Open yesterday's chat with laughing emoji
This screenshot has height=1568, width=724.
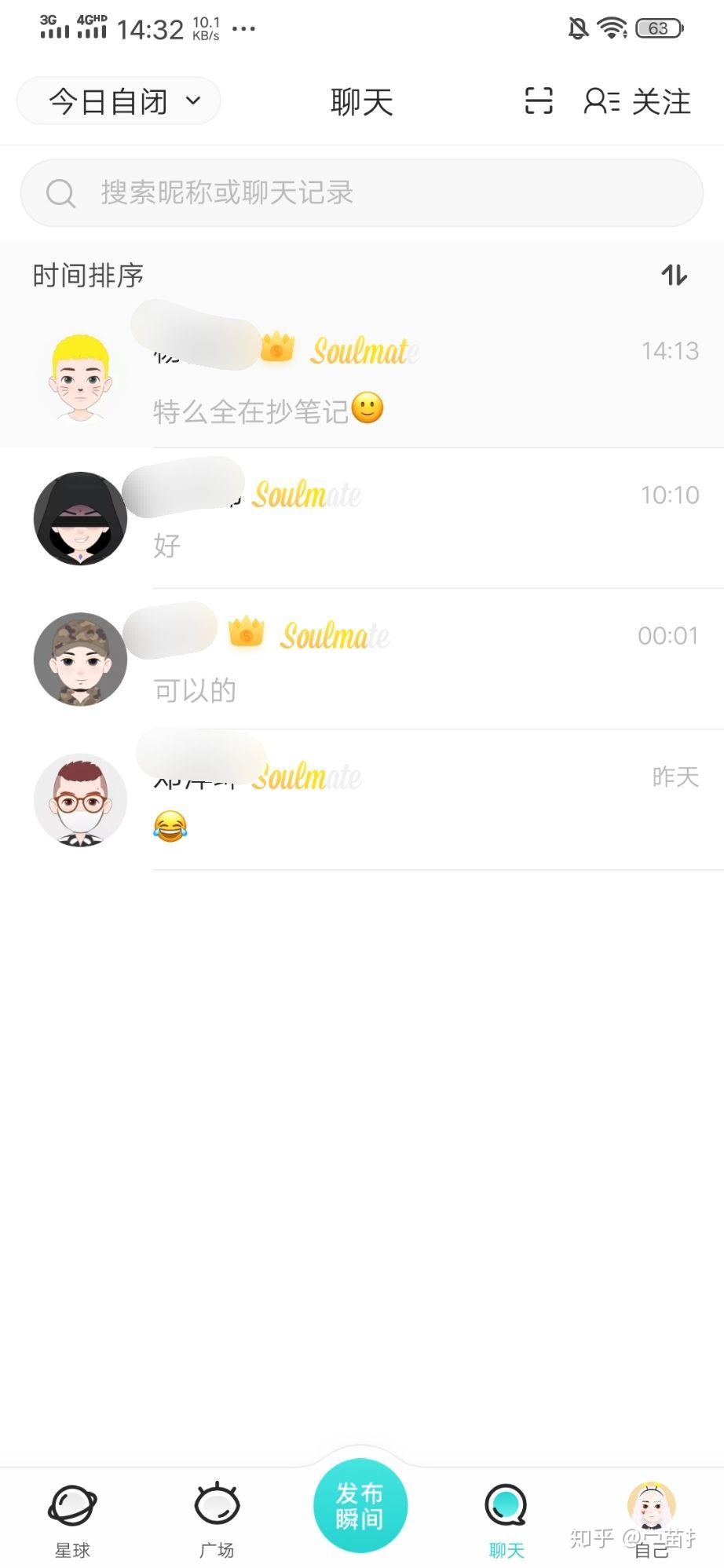click(362, 799)
